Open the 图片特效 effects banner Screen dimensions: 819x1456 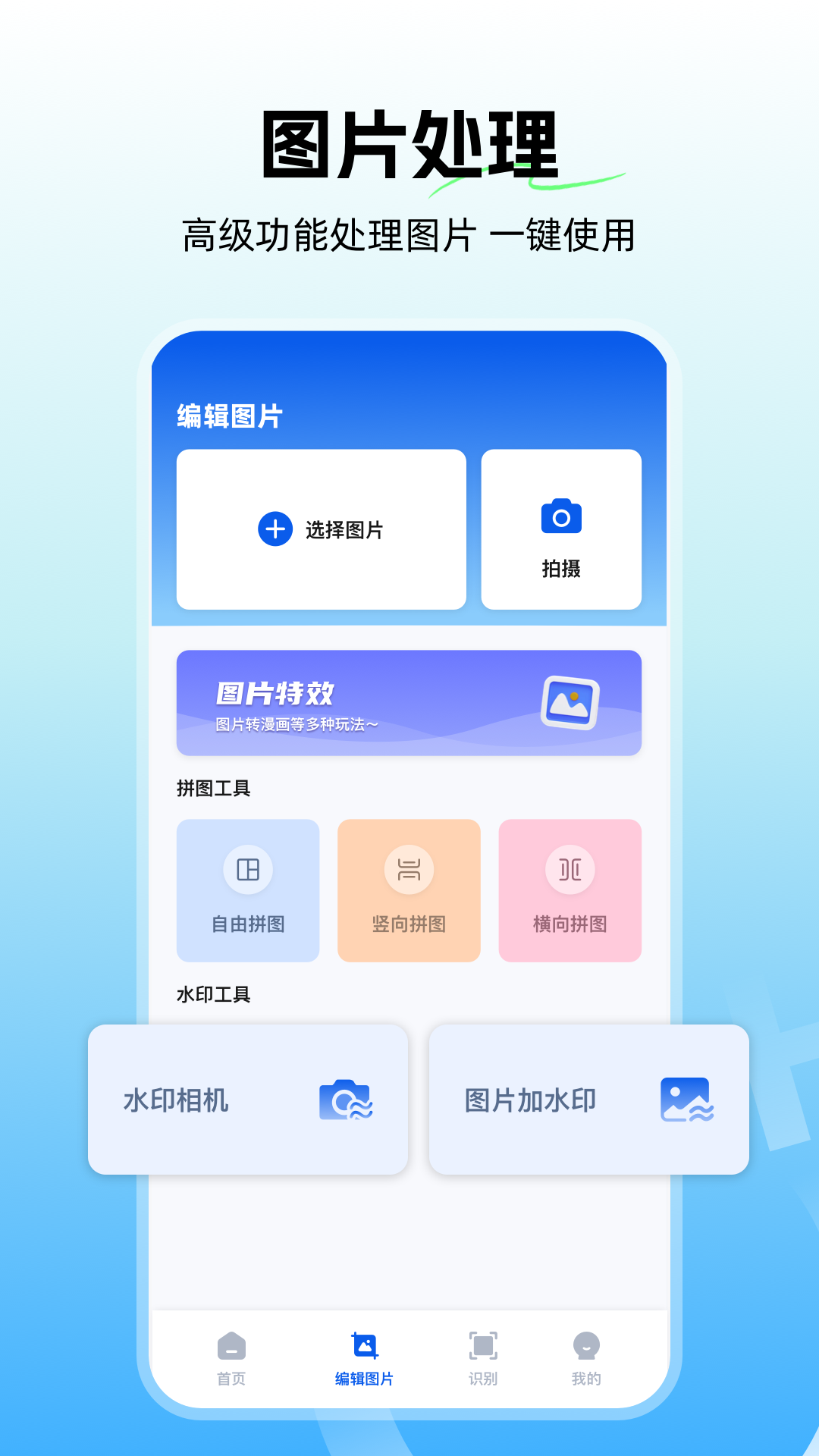[x=409, y=702]
